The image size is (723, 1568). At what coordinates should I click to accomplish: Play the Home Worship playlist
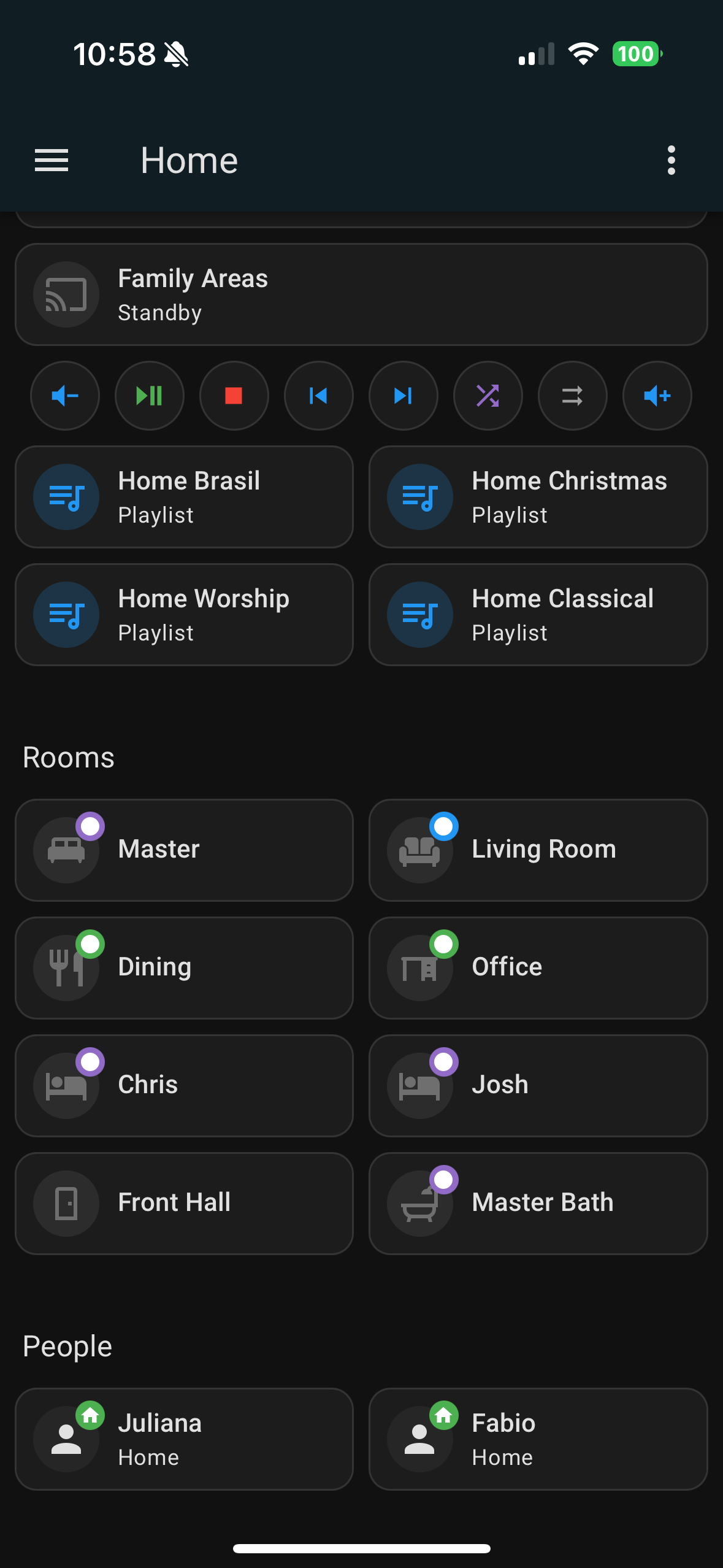pos(184,615)
